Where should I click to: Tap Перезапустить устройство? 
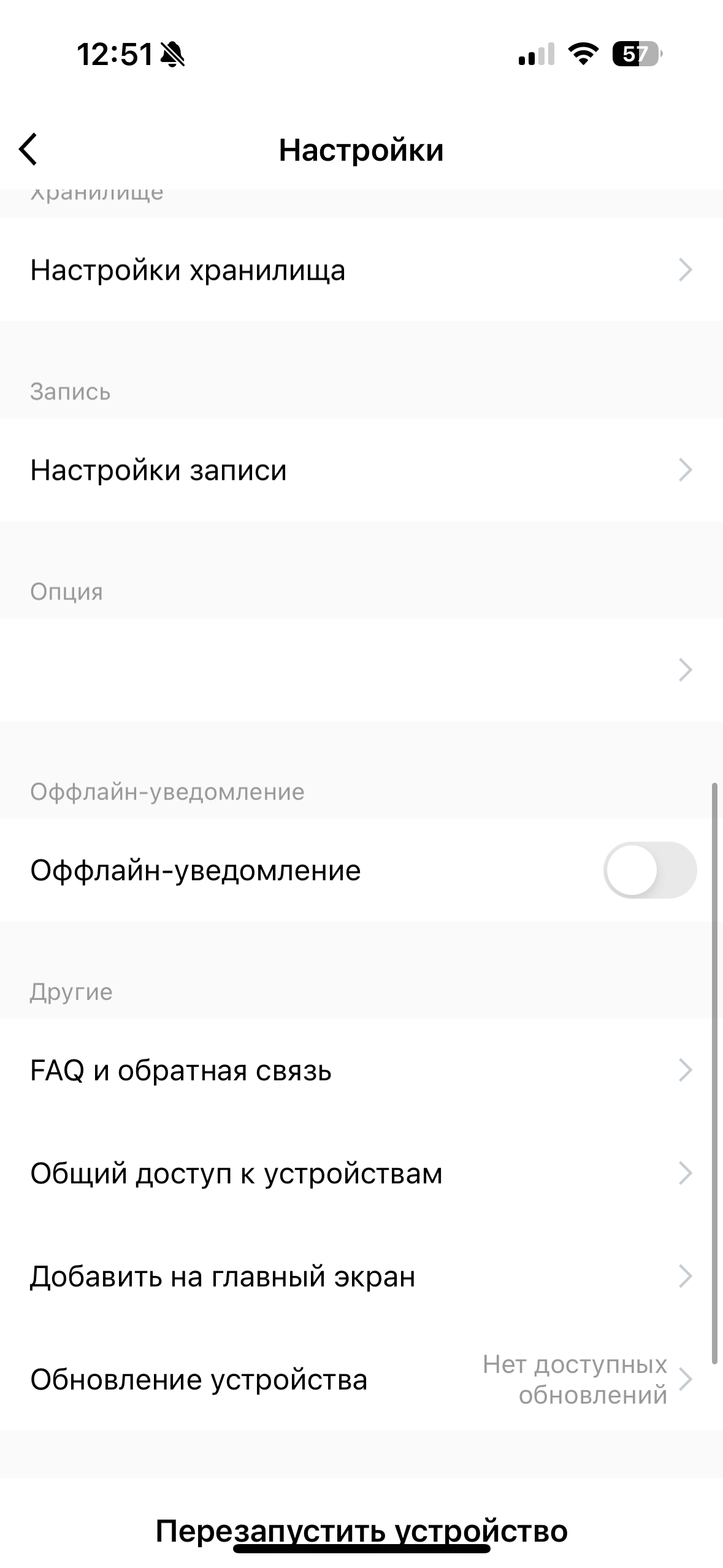click(x=361, y=1531)
